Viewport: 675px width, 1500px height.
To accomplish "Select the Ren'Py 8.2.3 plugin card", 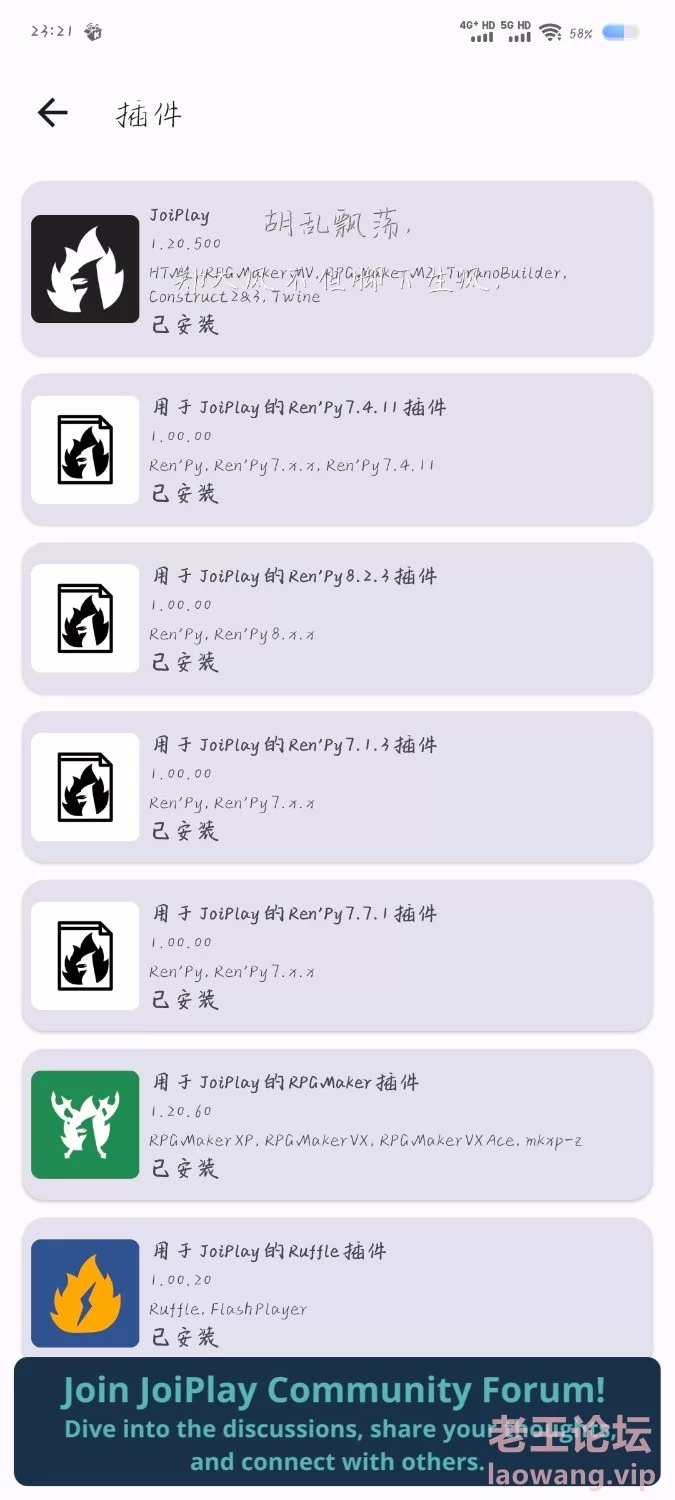I will tap(337, 618).
